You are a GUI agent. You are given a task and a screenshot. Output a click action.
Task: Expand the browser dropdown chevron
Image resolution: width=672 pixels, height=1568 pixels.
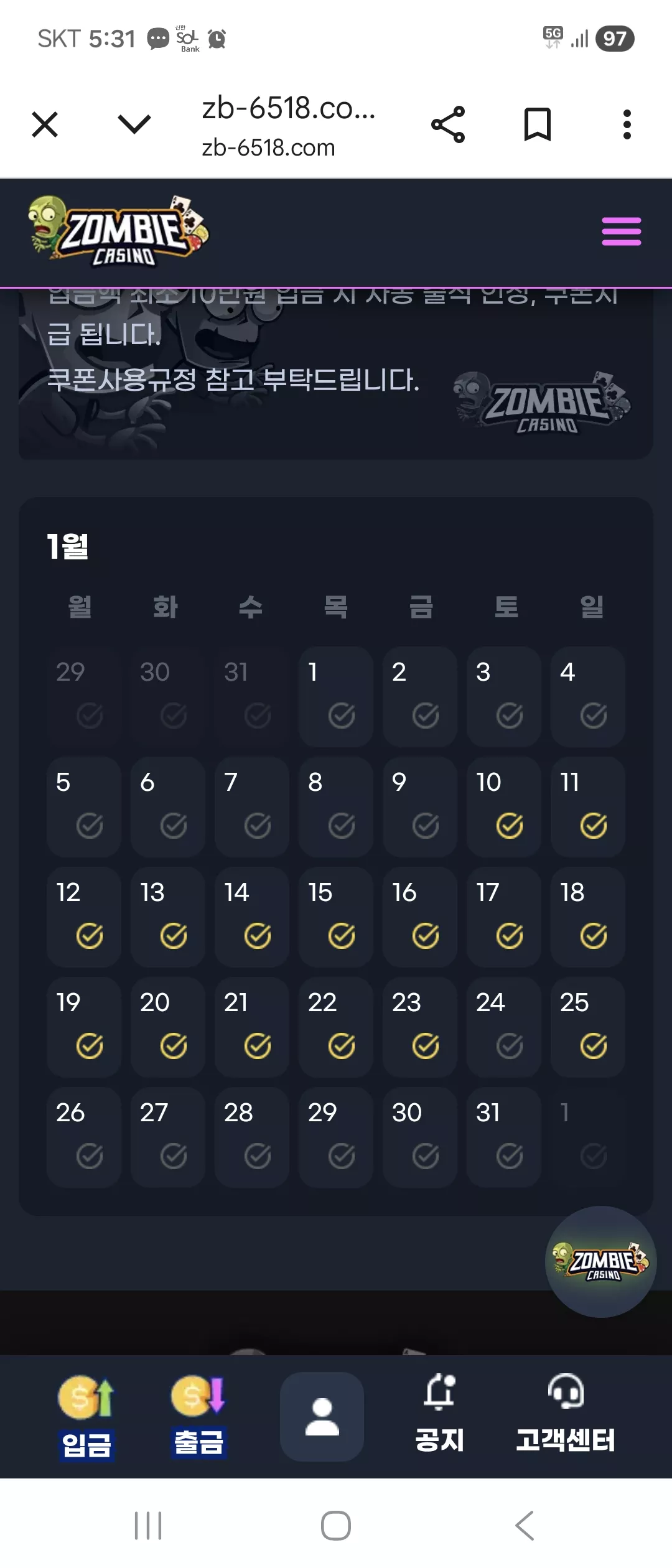(134, 124)
